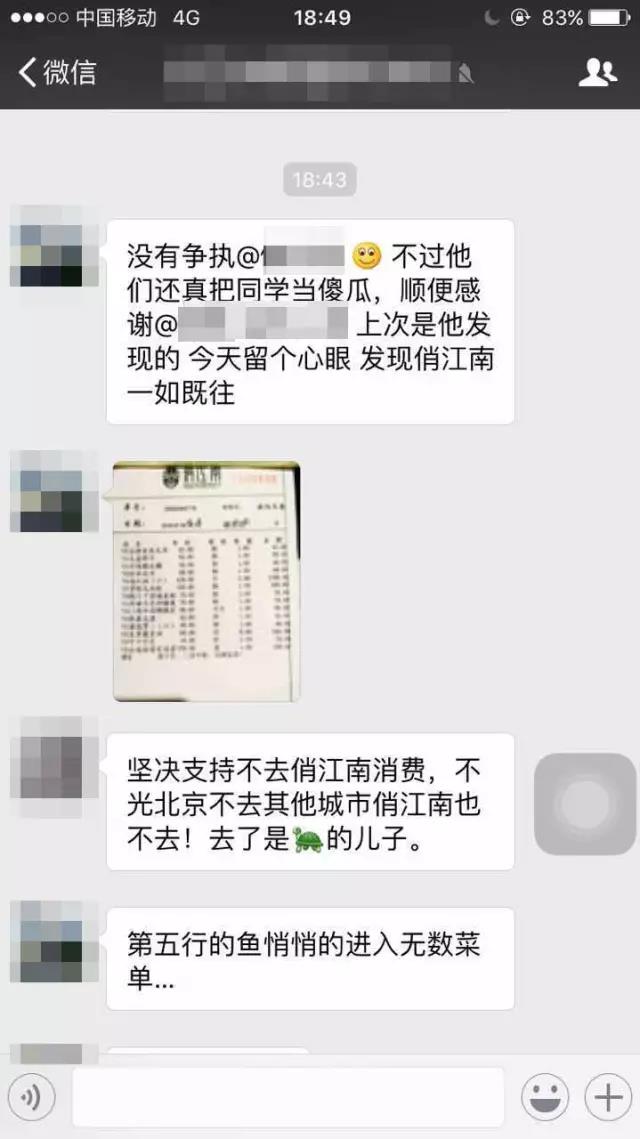This screenshot has height=1139, width=640.
Task: Tap the message text input field
Action: [x=287, y=1097]
